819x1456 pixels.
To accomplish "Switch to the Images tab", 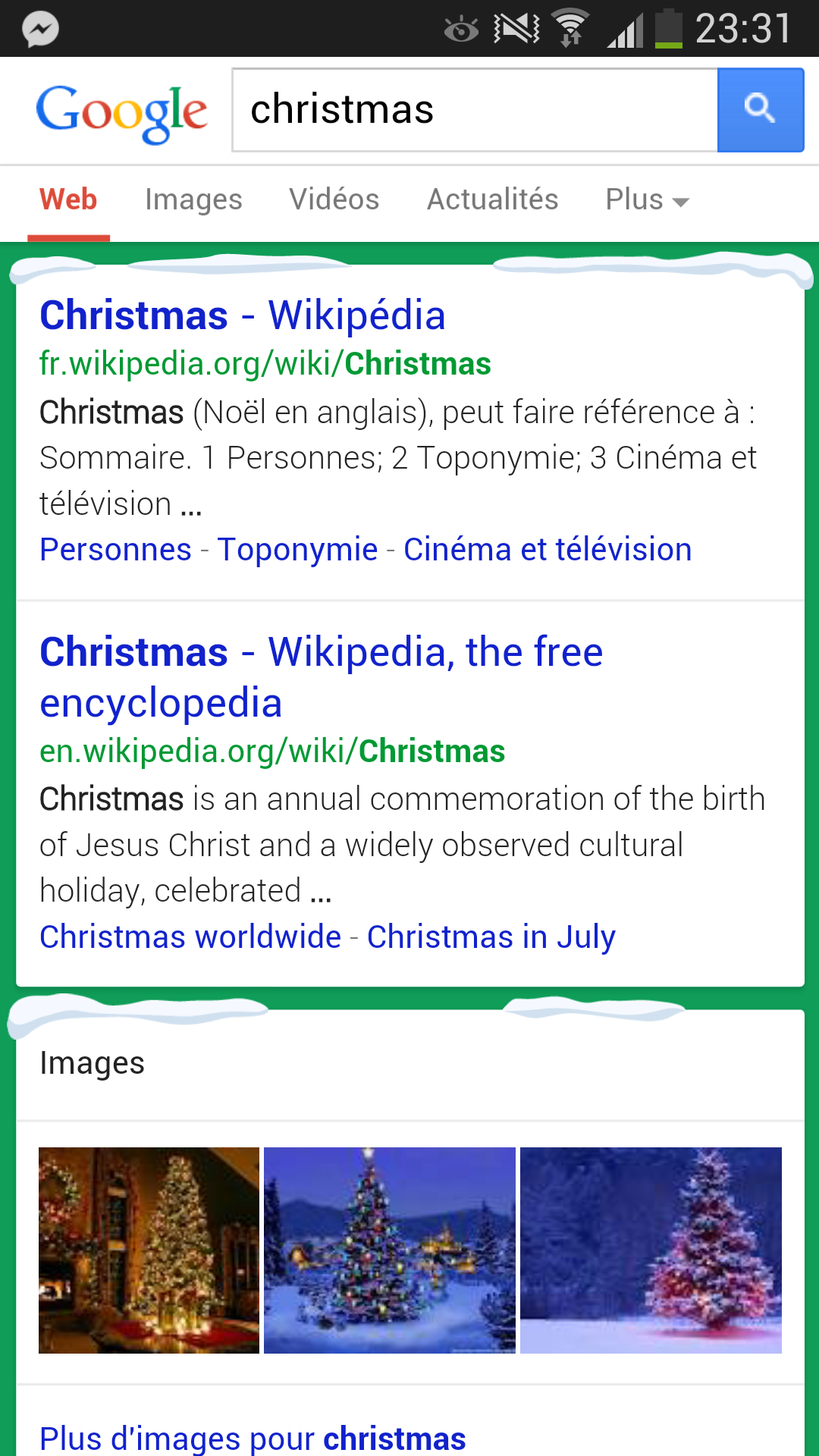I will (193, 199).
